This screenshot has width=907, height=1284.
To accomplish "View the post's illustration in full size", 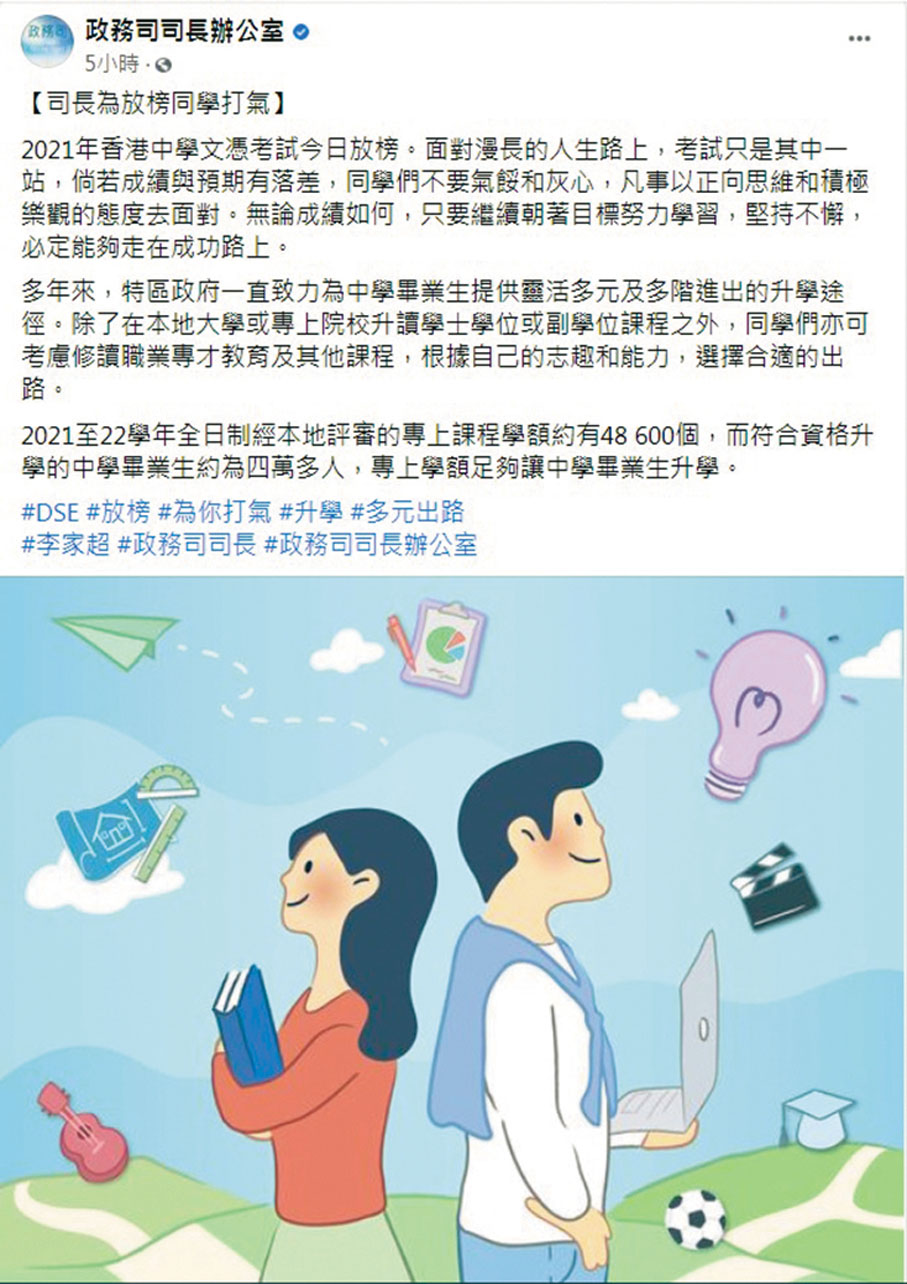I will pos(453,930).
